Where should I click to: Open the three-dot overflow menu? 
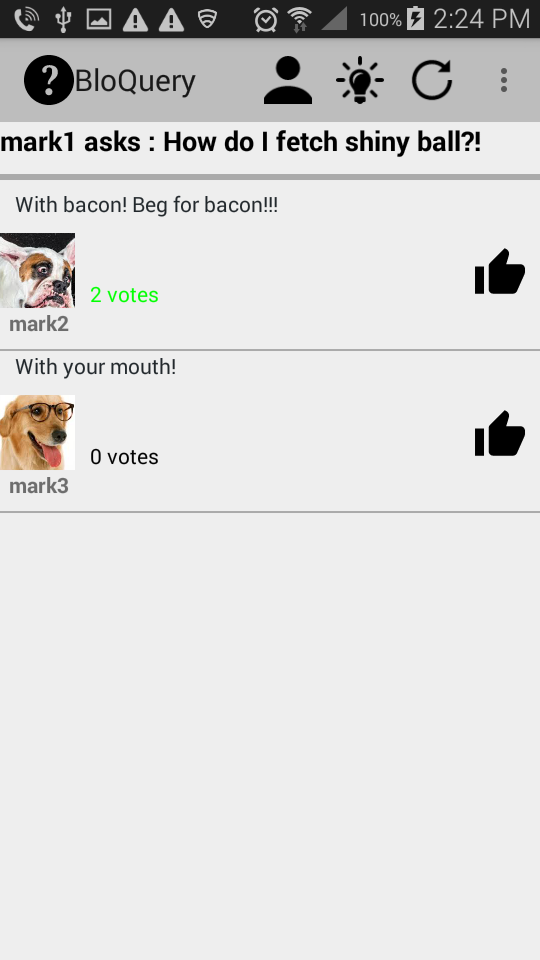tap(504, 80)
